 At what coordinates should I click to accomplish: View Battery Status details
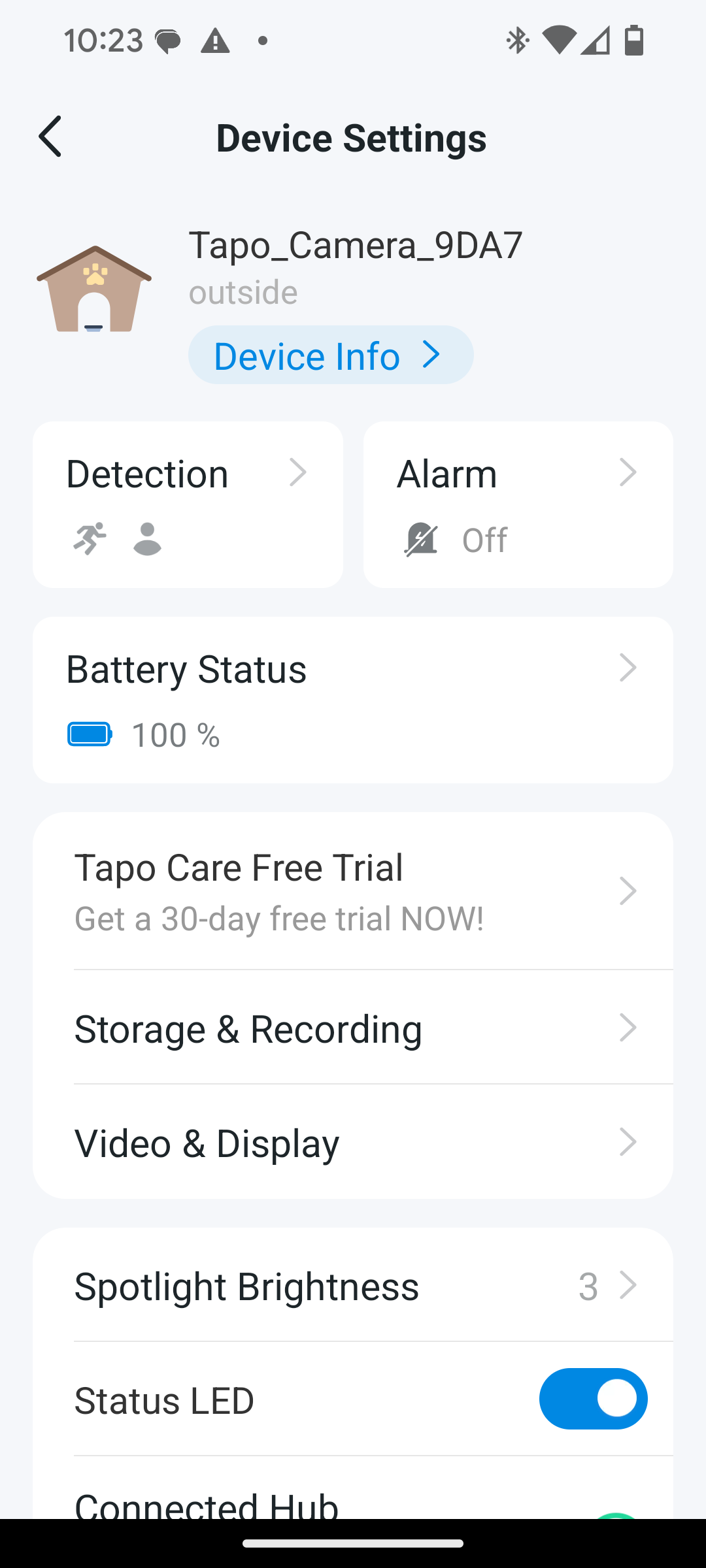[x=353, y=699]
